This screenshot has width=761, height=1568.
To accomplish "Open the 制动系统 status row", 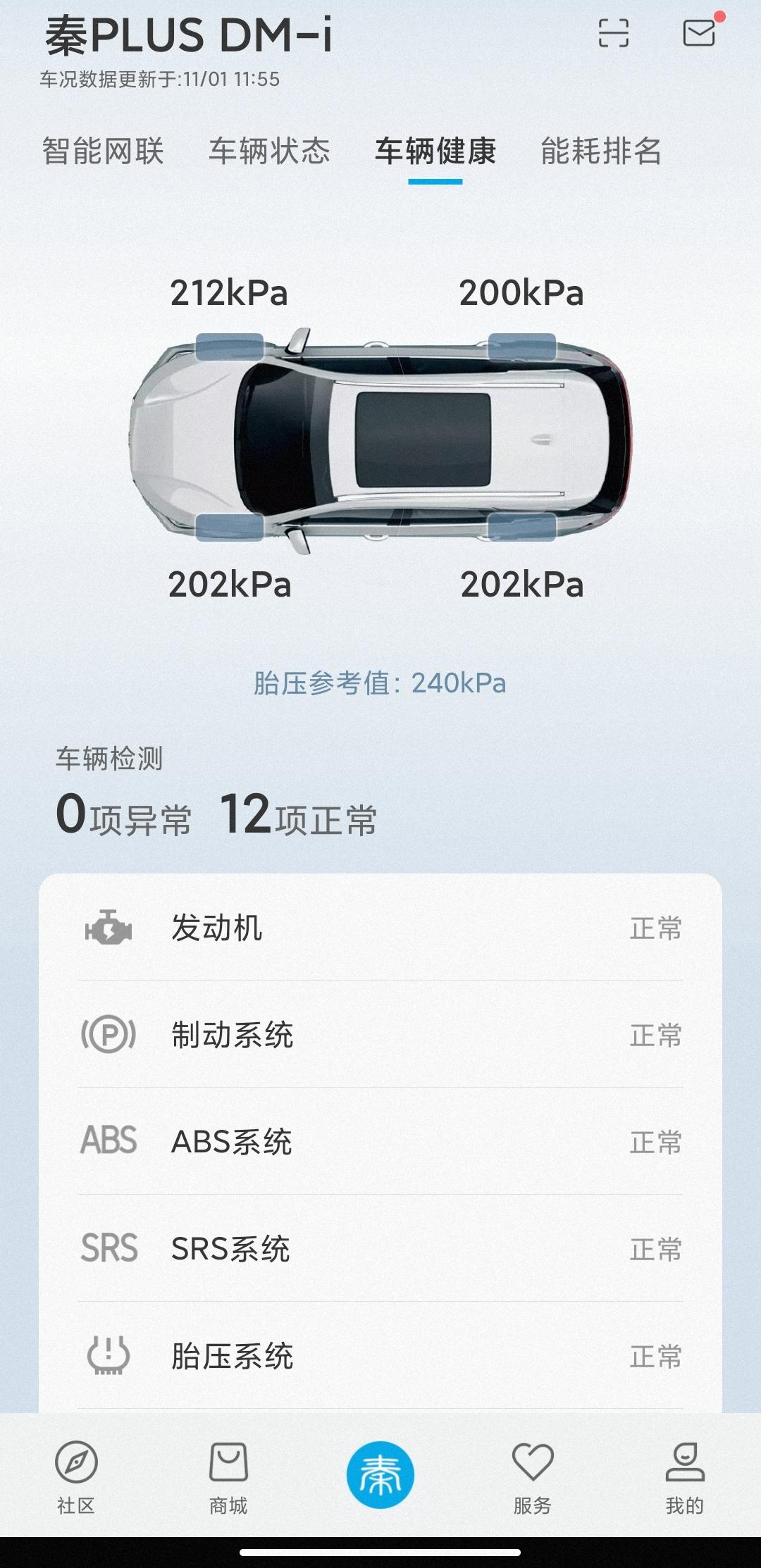I will (x=380, y=1035).
